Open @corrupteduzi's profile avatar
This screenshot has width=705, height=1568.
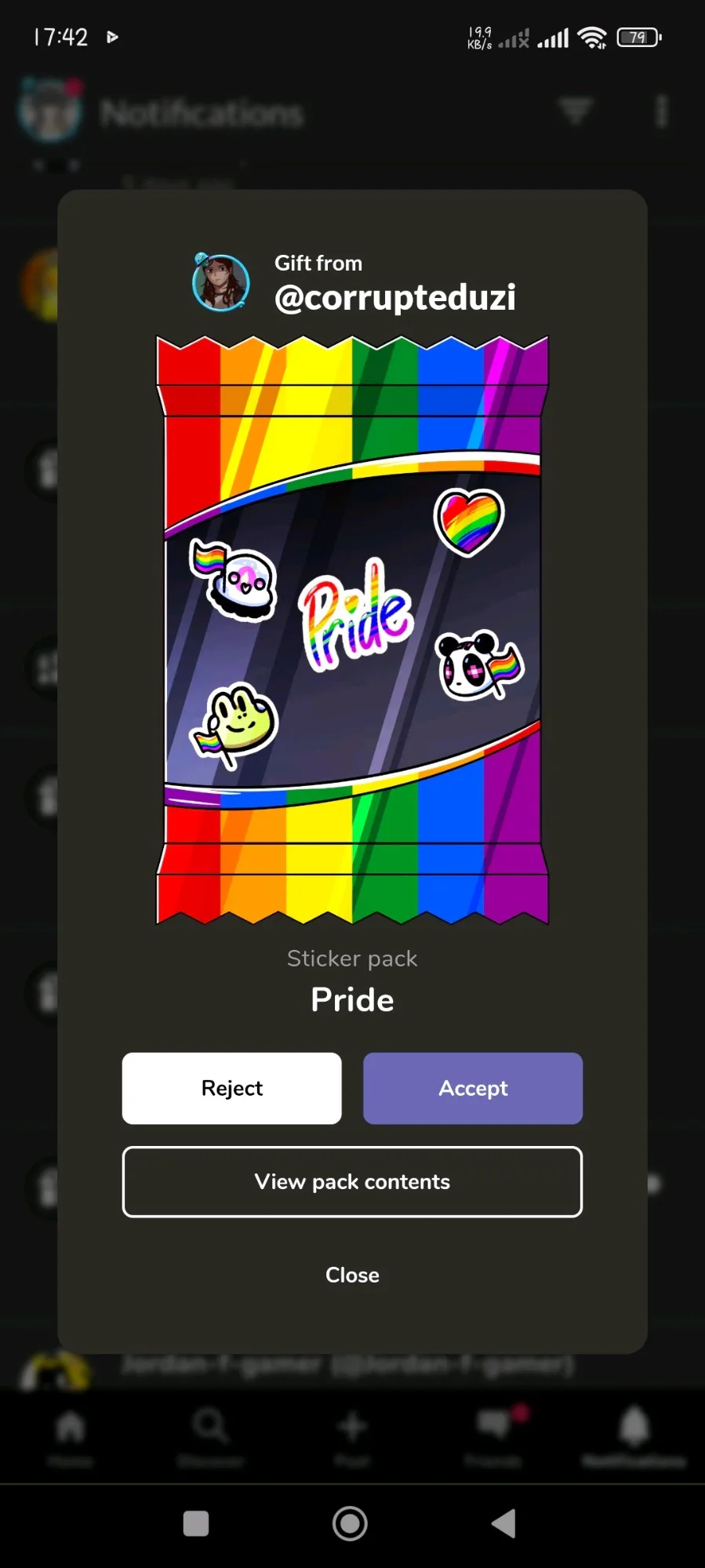click(x=221, y=282)
